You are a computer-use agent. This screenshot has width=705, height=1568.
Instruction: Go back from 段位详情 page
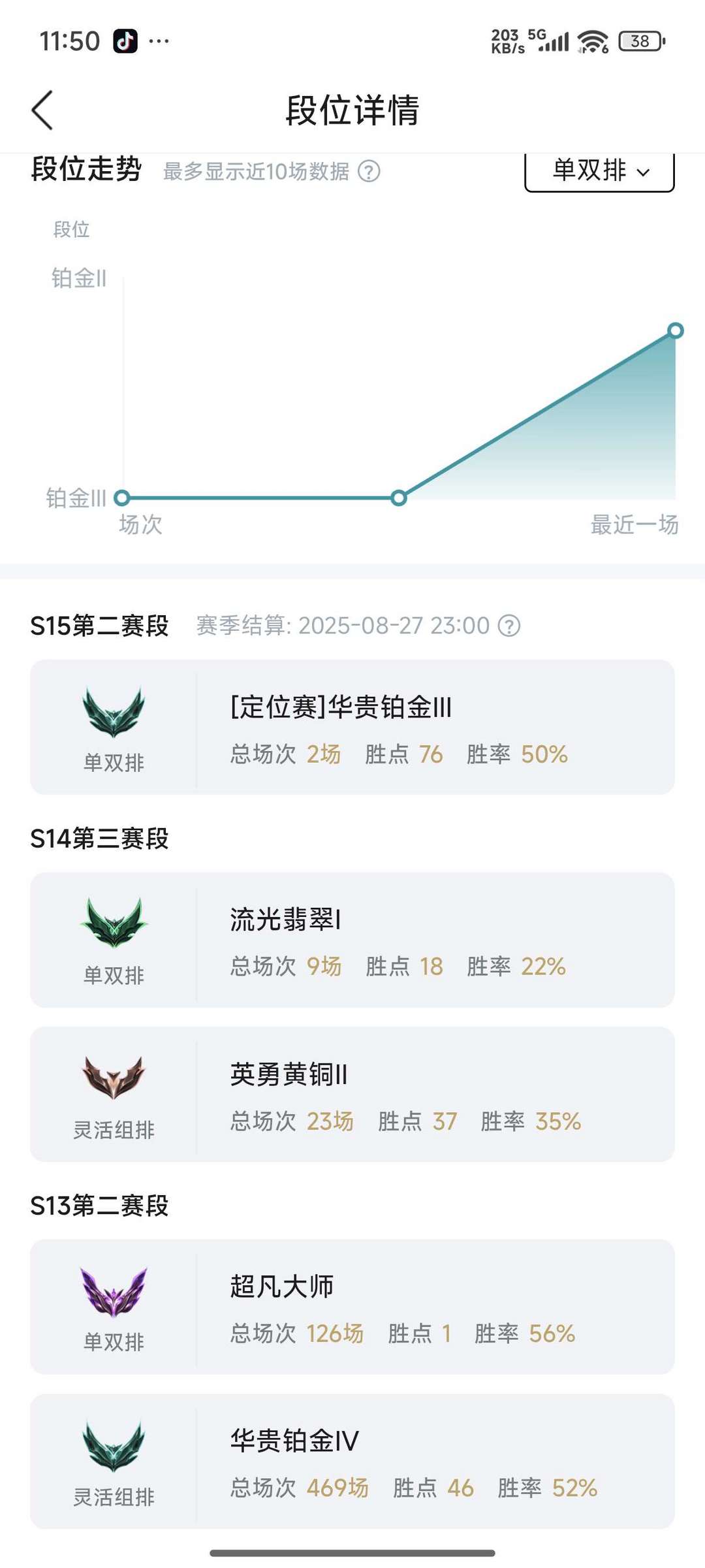point(42,110)
